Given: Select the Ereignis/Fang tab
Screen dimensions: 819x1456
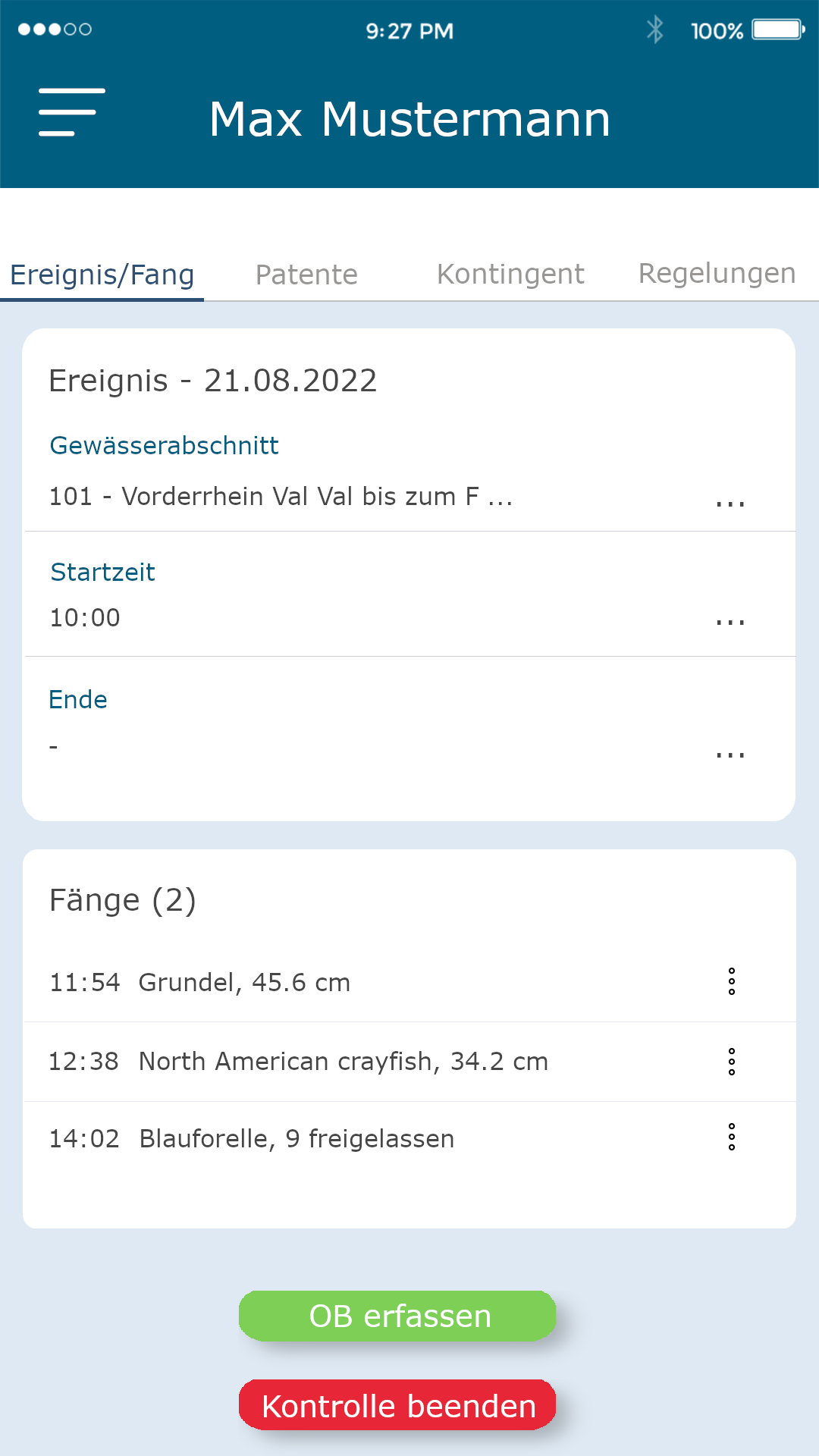Looking at the screenshot, I should (x=102, y=275).
